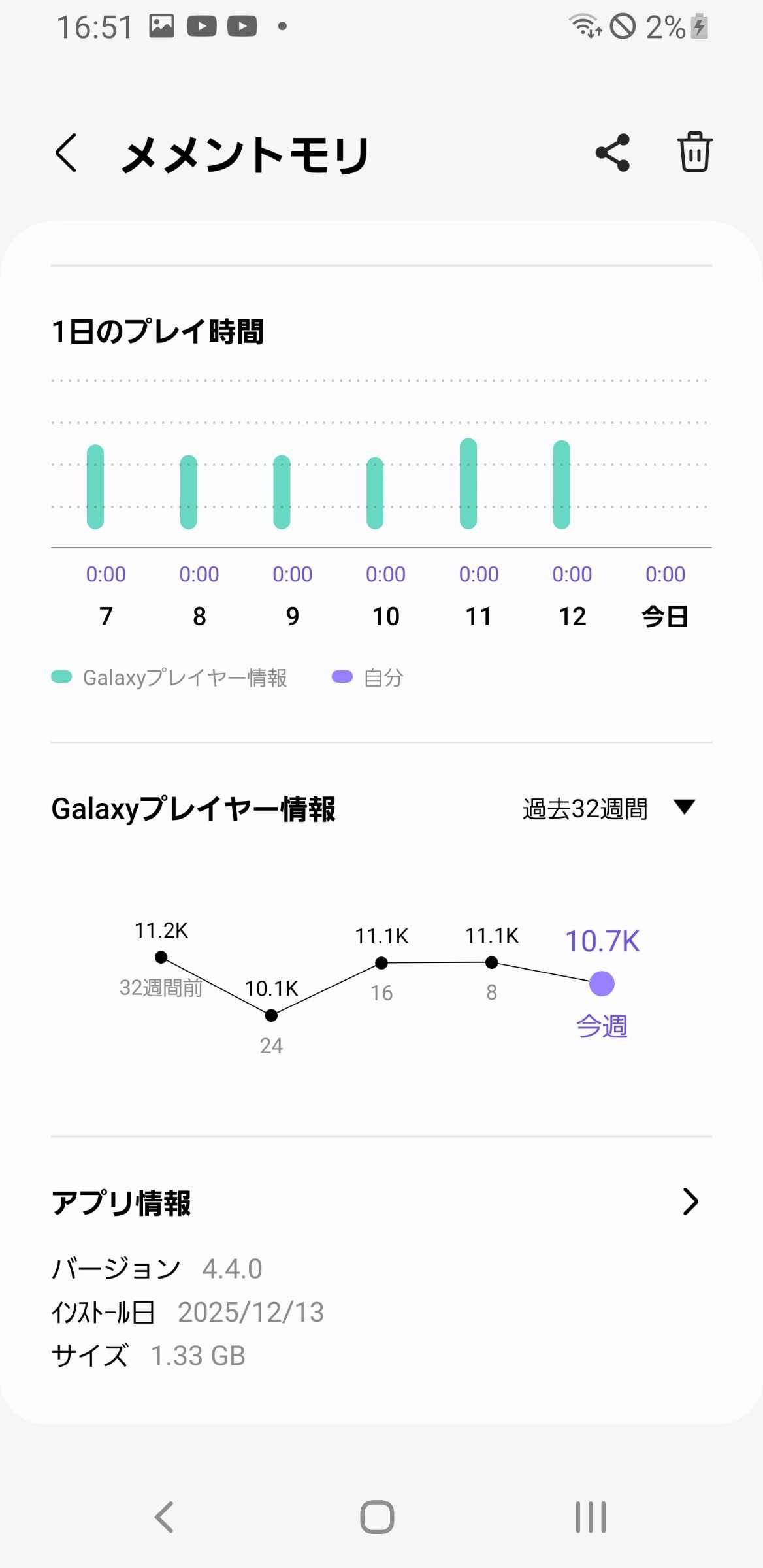This screenshot has height=1568, width=763.
Task: Tap the play time bar above day 11
Action: [468, 482]
